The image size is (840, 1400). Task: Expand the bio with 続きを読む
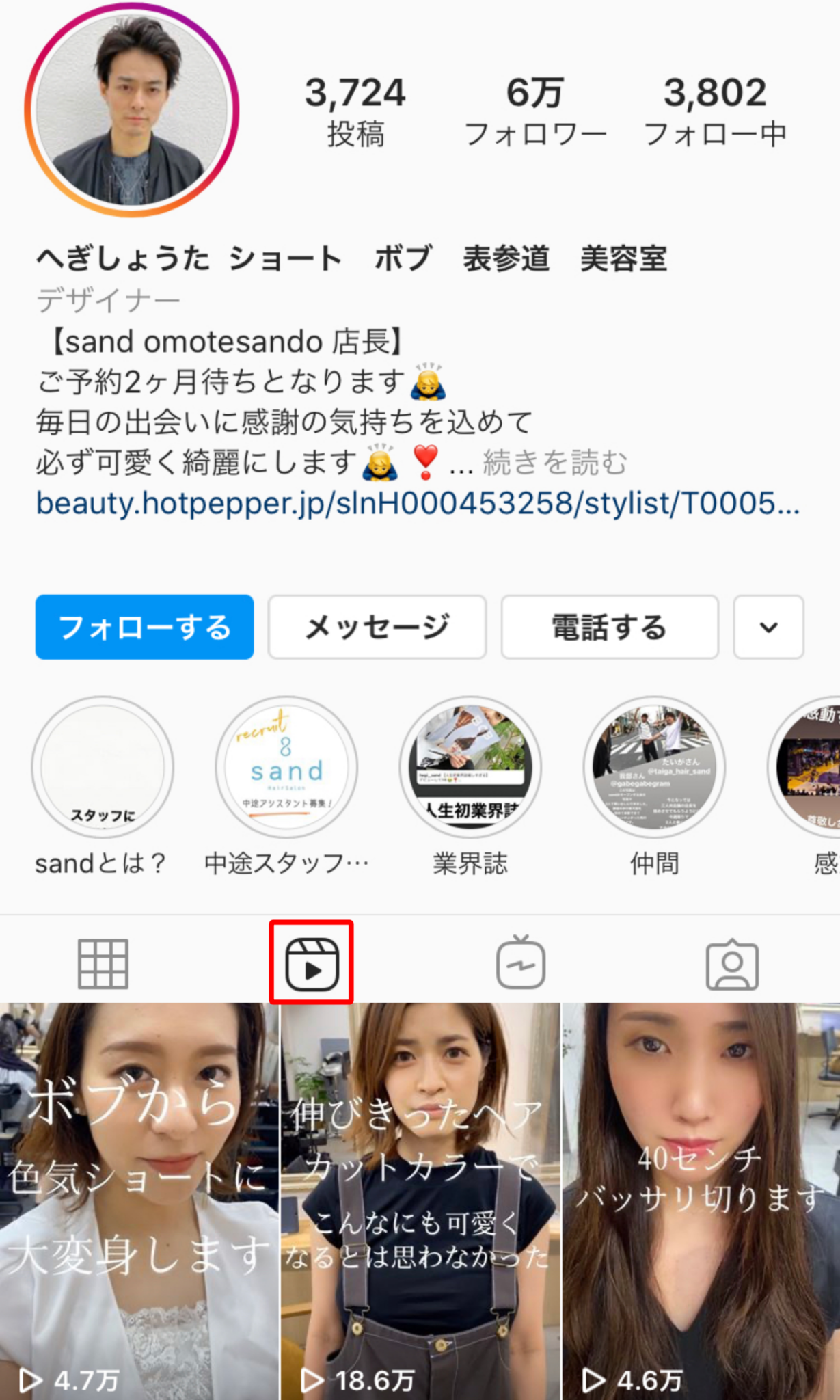554,463
